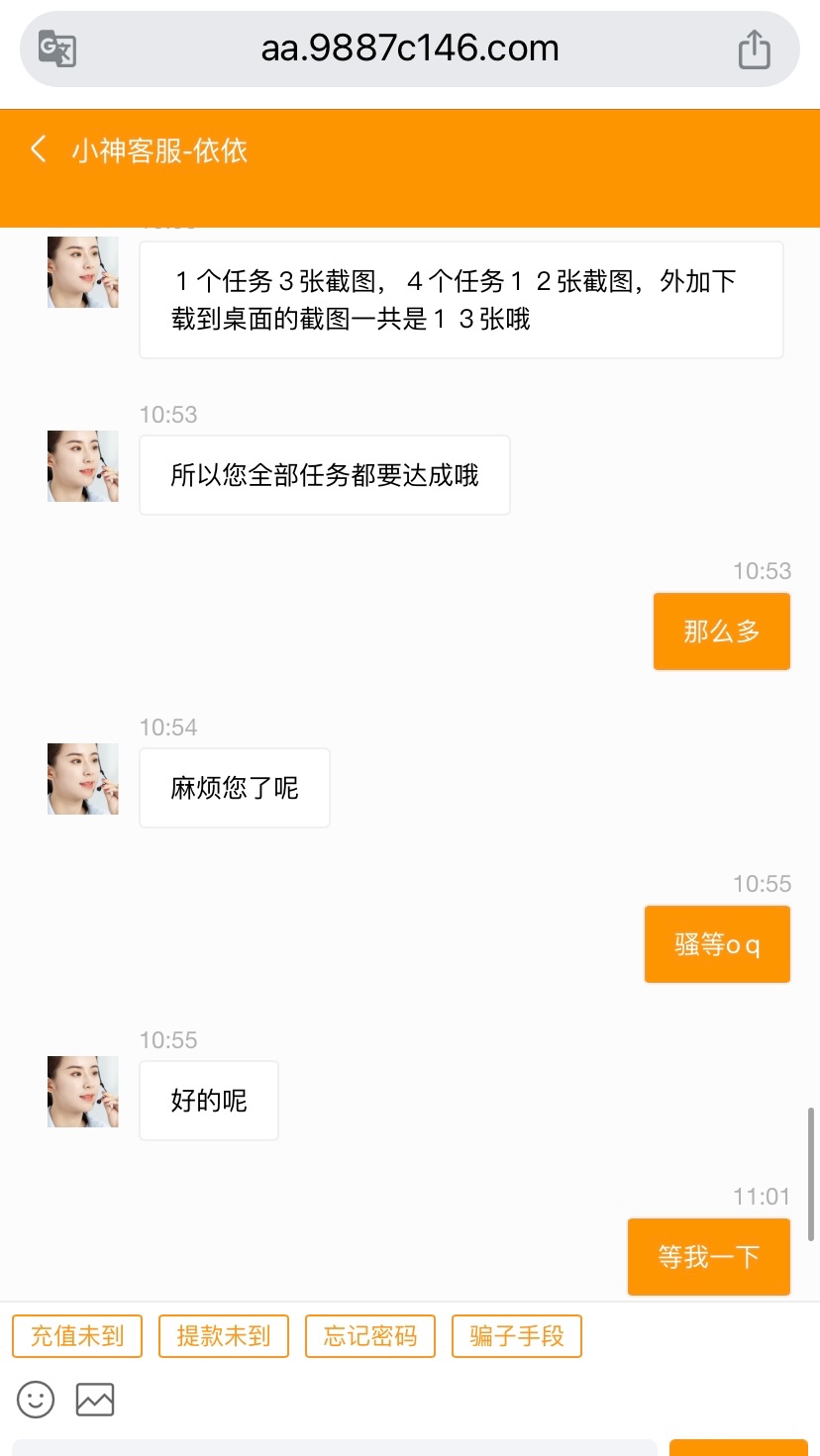
Task: Tap the 忘记密码 quick reply chip
Action: (370, 1336)
